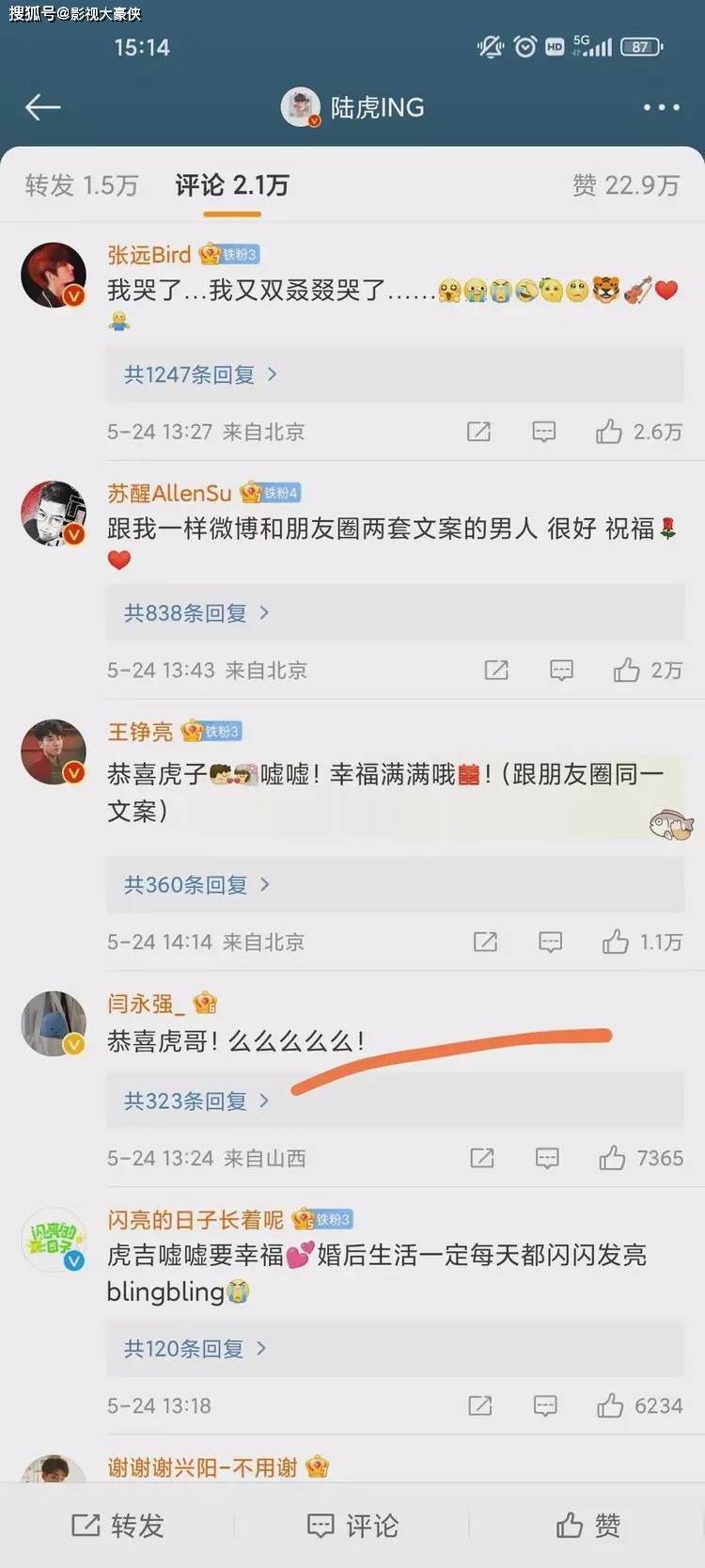Go back with the arrow icon
The width and height of the screenshot is (705, 1568).
coord(42,107)
